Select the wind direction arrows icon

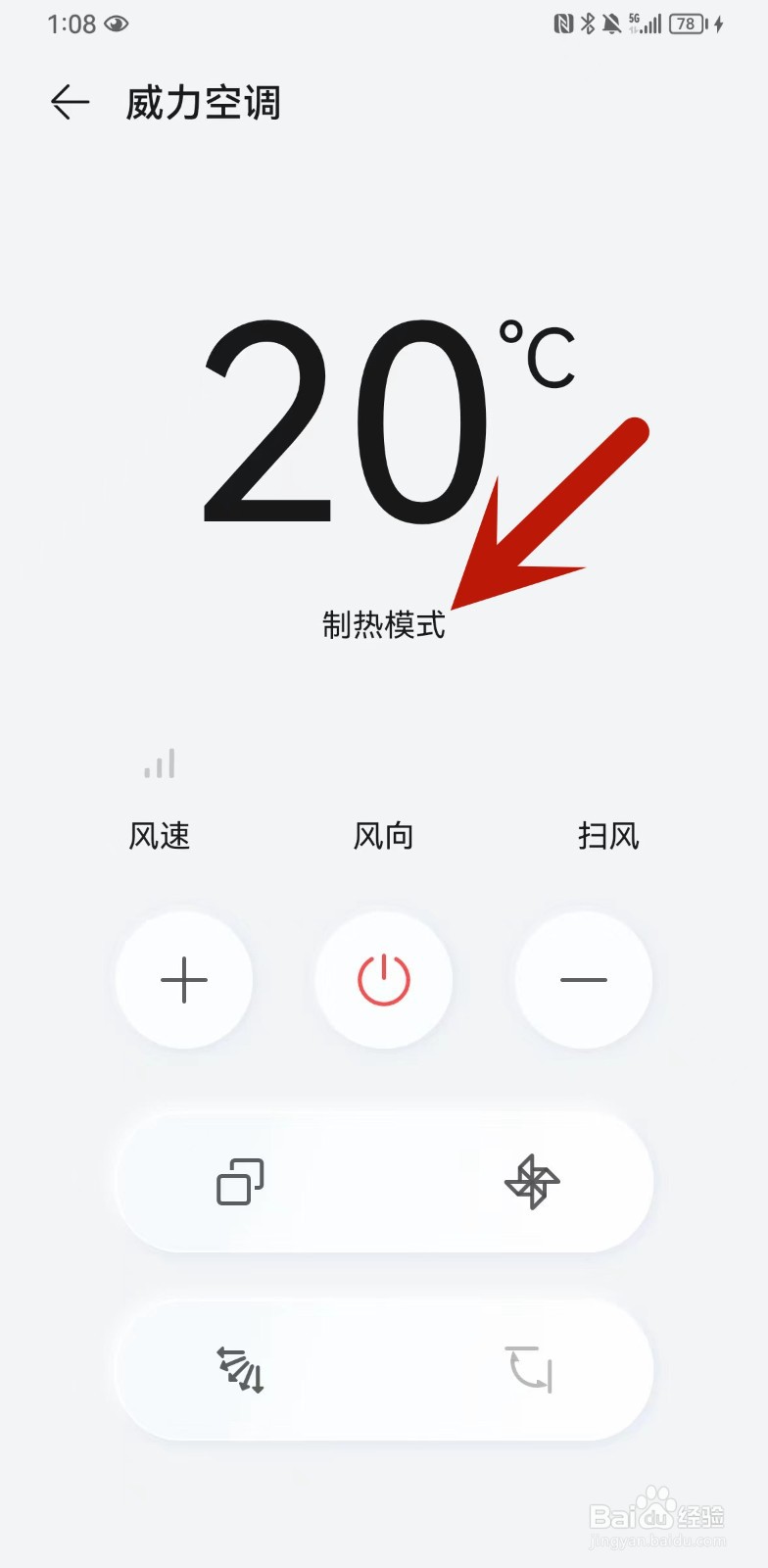point(239,1370)
